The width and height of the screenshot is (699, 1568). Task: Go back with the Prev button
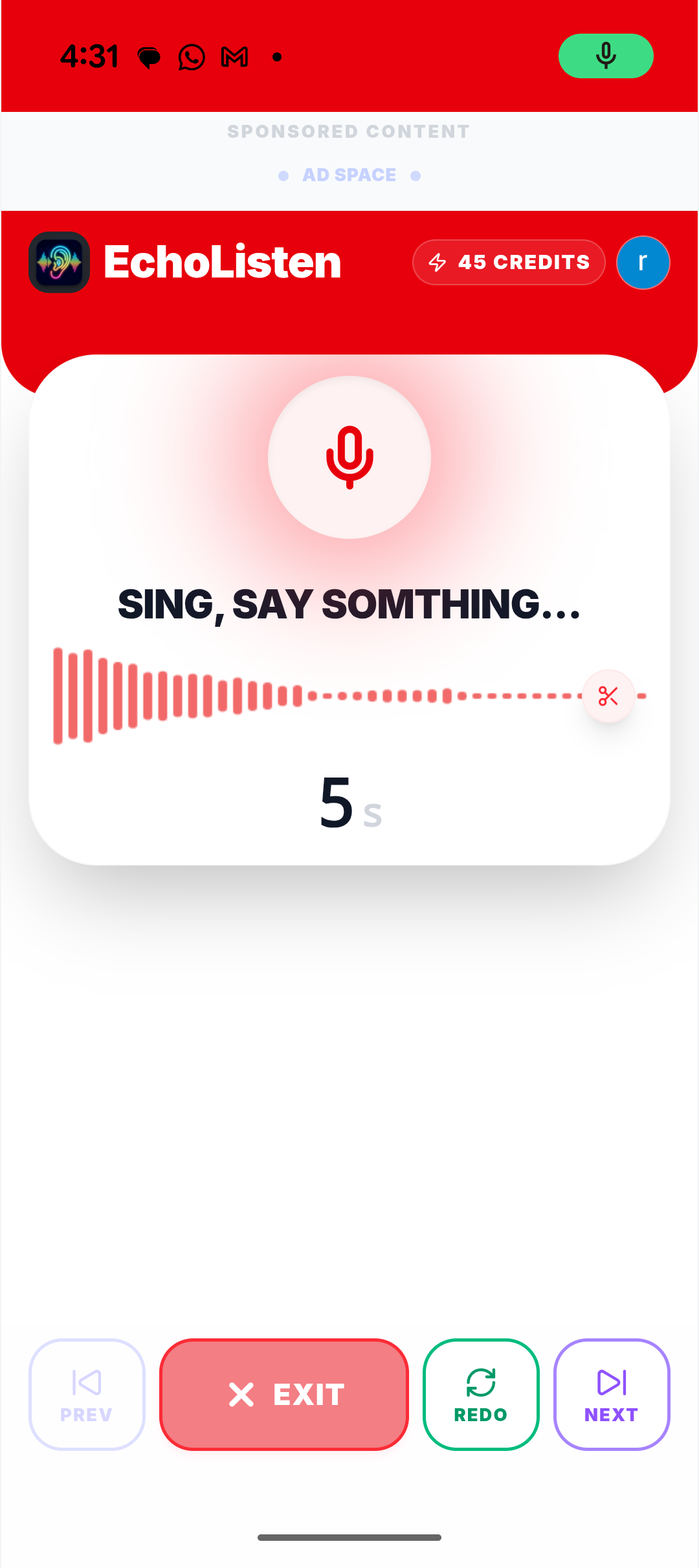click(x=87, y=1394)
